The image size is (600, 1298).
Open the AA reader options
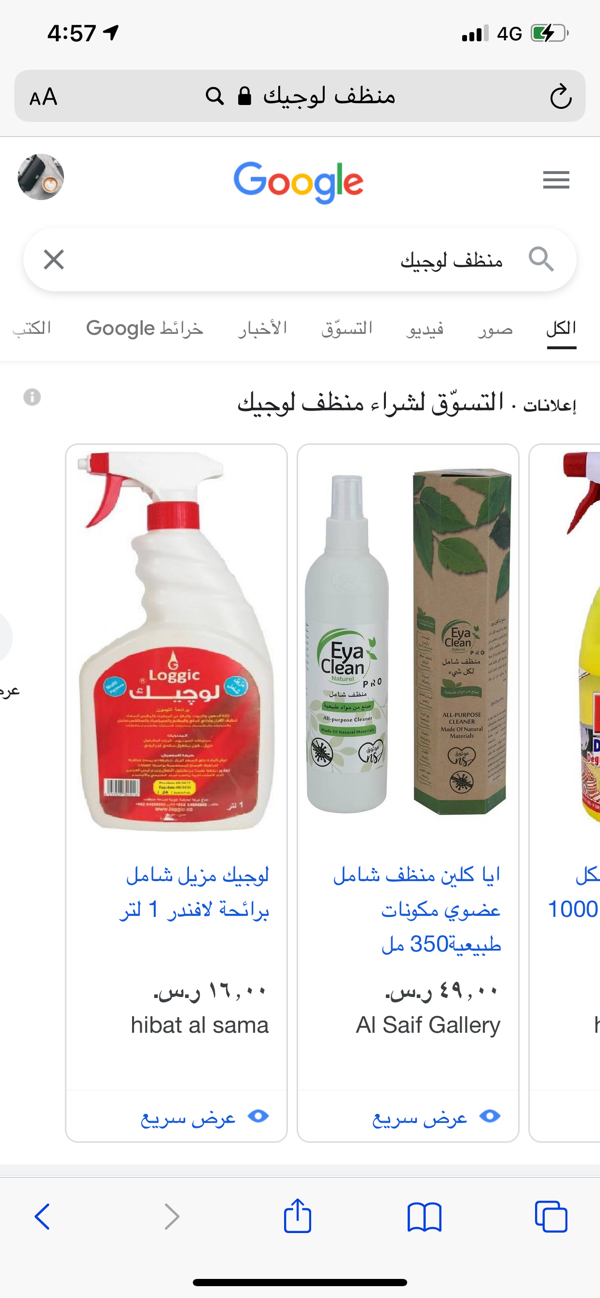click(x=43, y=96)
